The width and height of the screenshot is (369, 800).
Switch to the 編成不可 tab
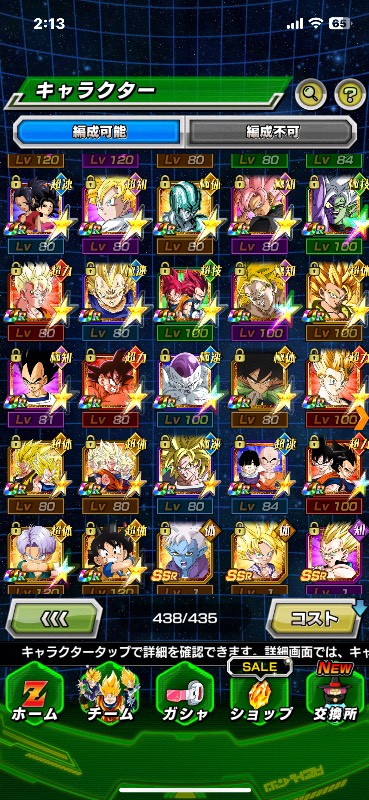[271, 132]
